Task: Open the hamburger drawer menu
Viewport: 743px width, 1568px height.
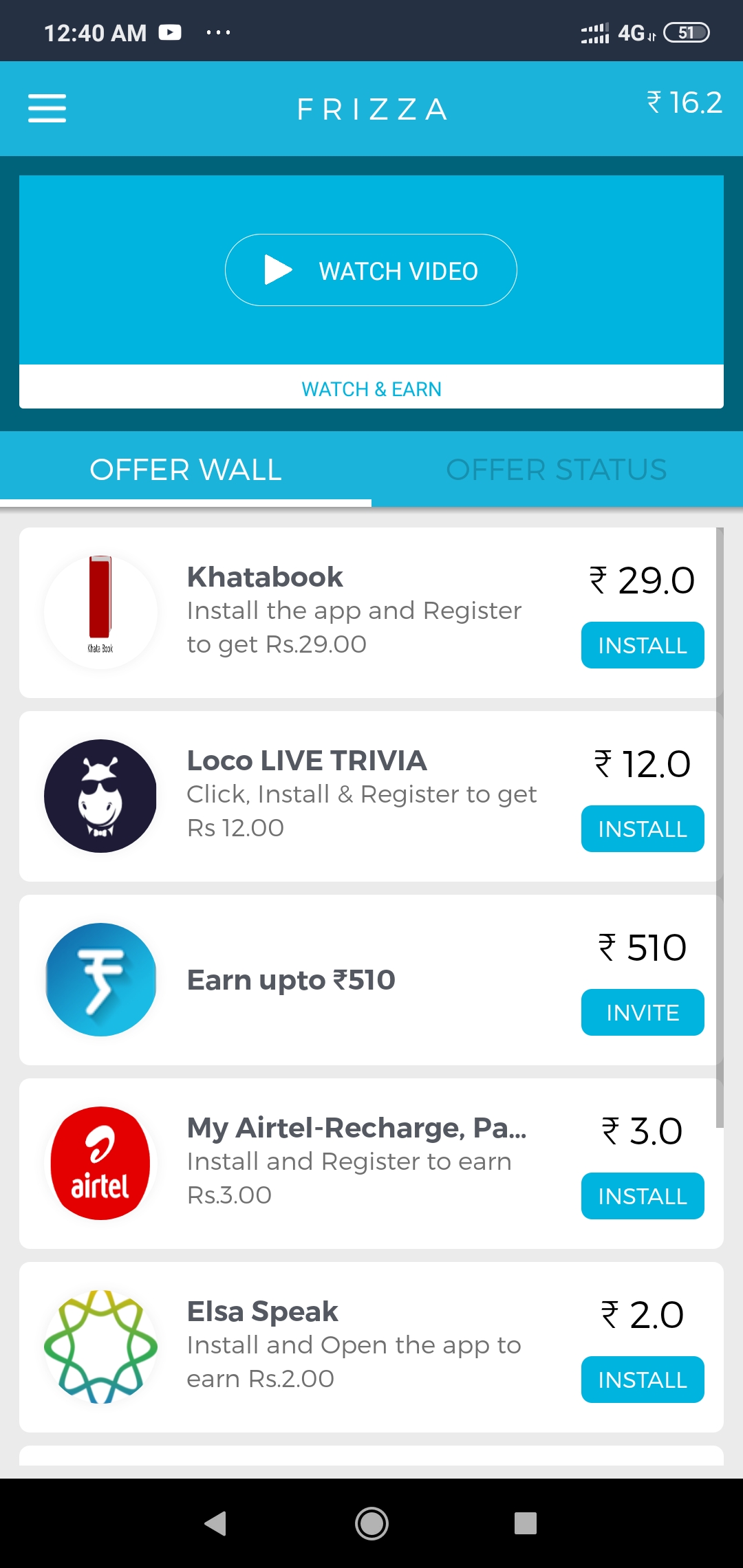Action: [47, 109]
